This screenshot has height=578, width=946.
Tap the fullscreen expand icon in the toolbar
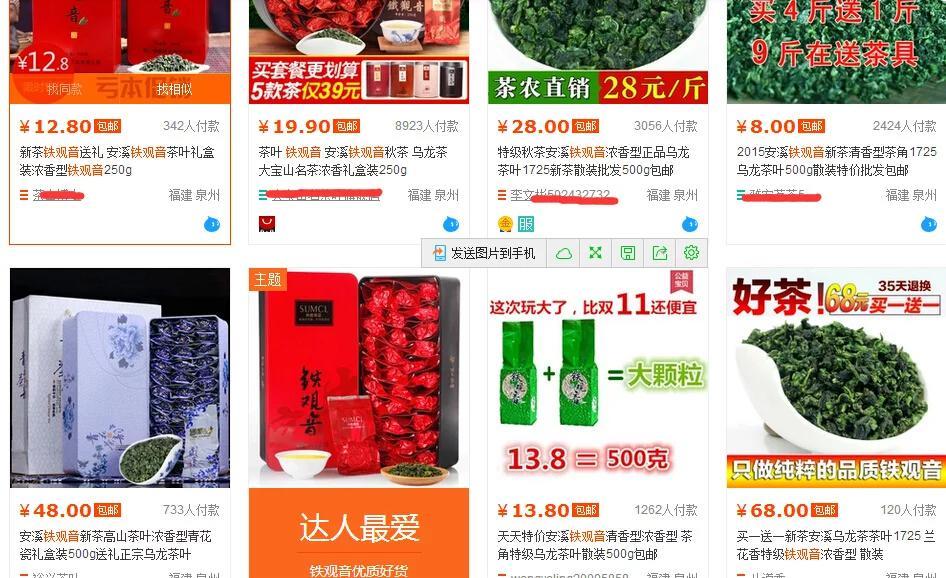596,253
